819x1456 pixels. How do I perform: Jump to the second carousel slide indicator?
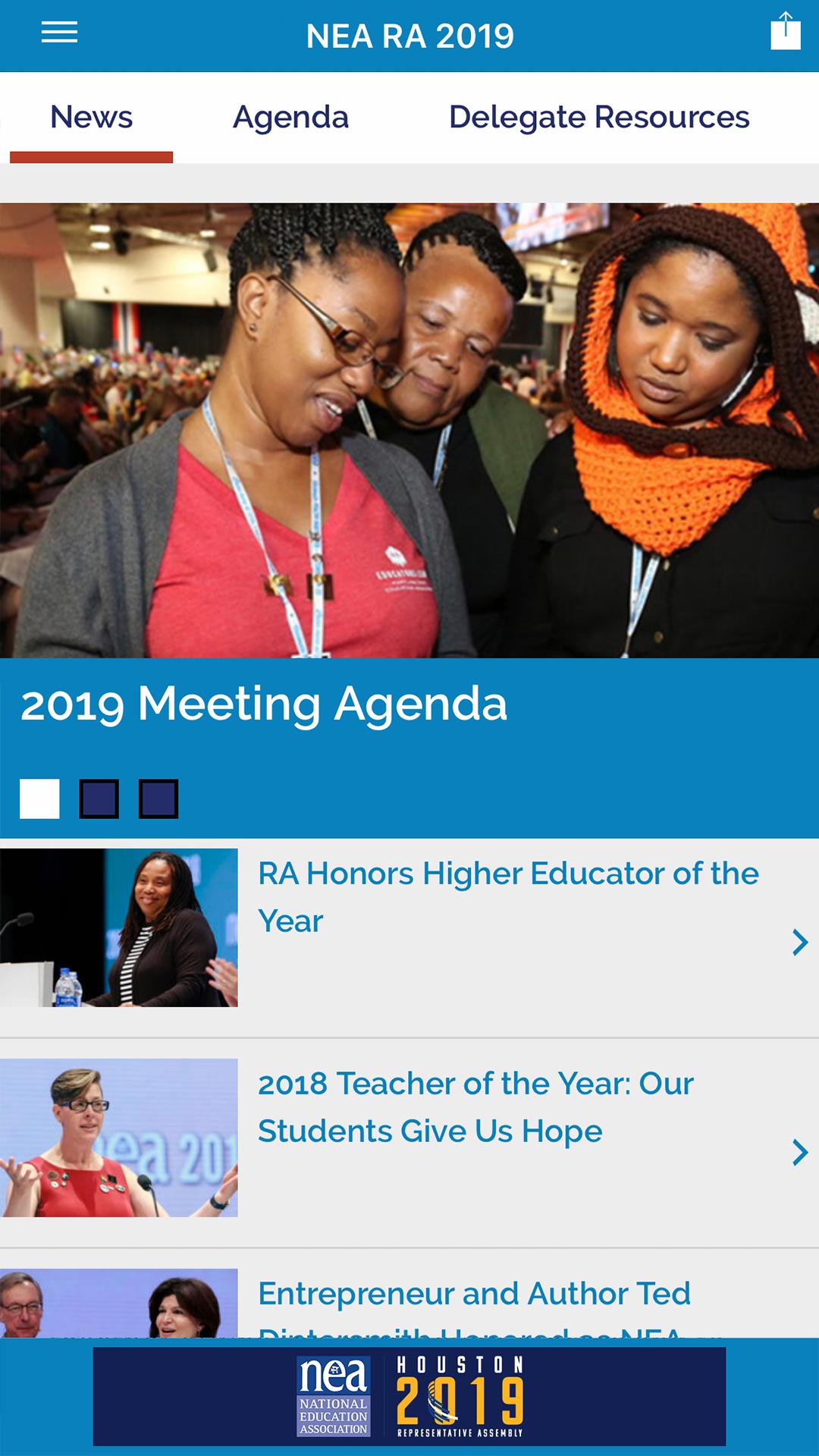[99, 799]
